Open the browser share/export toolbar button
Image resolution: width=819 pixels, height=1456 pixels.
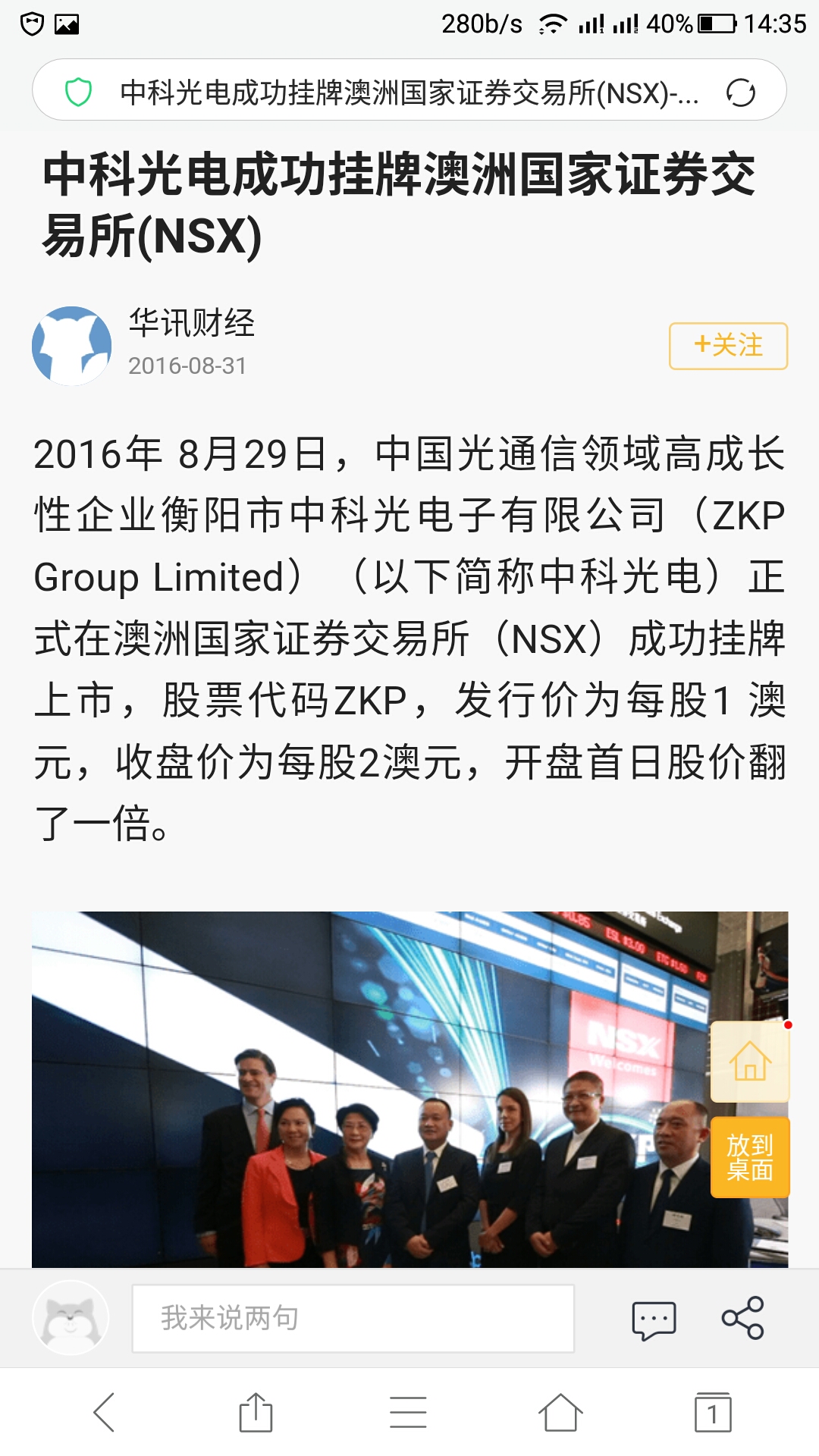coord(256,1412)
